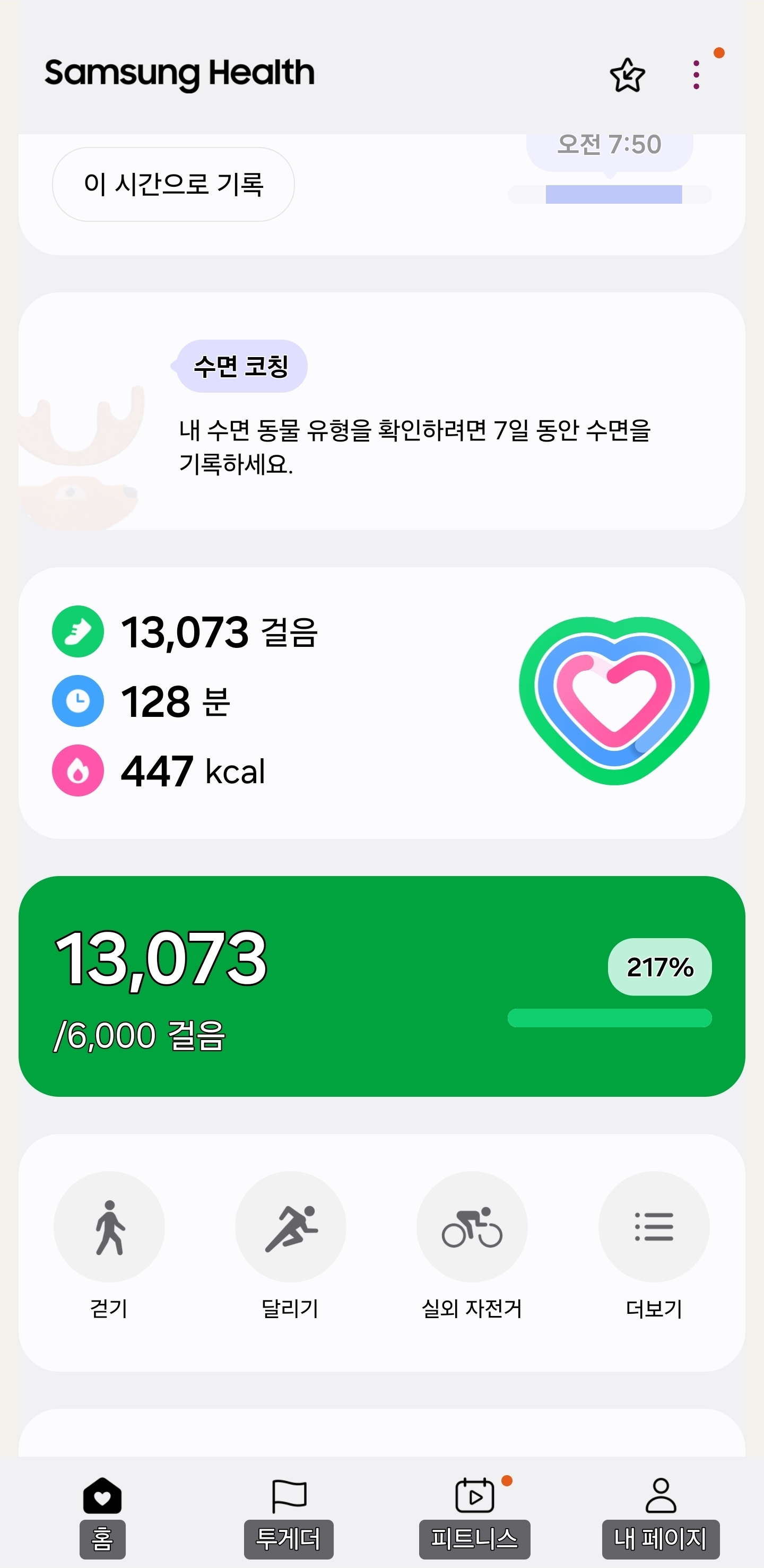This screenshot has height=1568, width=764.
Task: Open the 수면 코칭 sleep coaching card
Action: coord(381,411)
